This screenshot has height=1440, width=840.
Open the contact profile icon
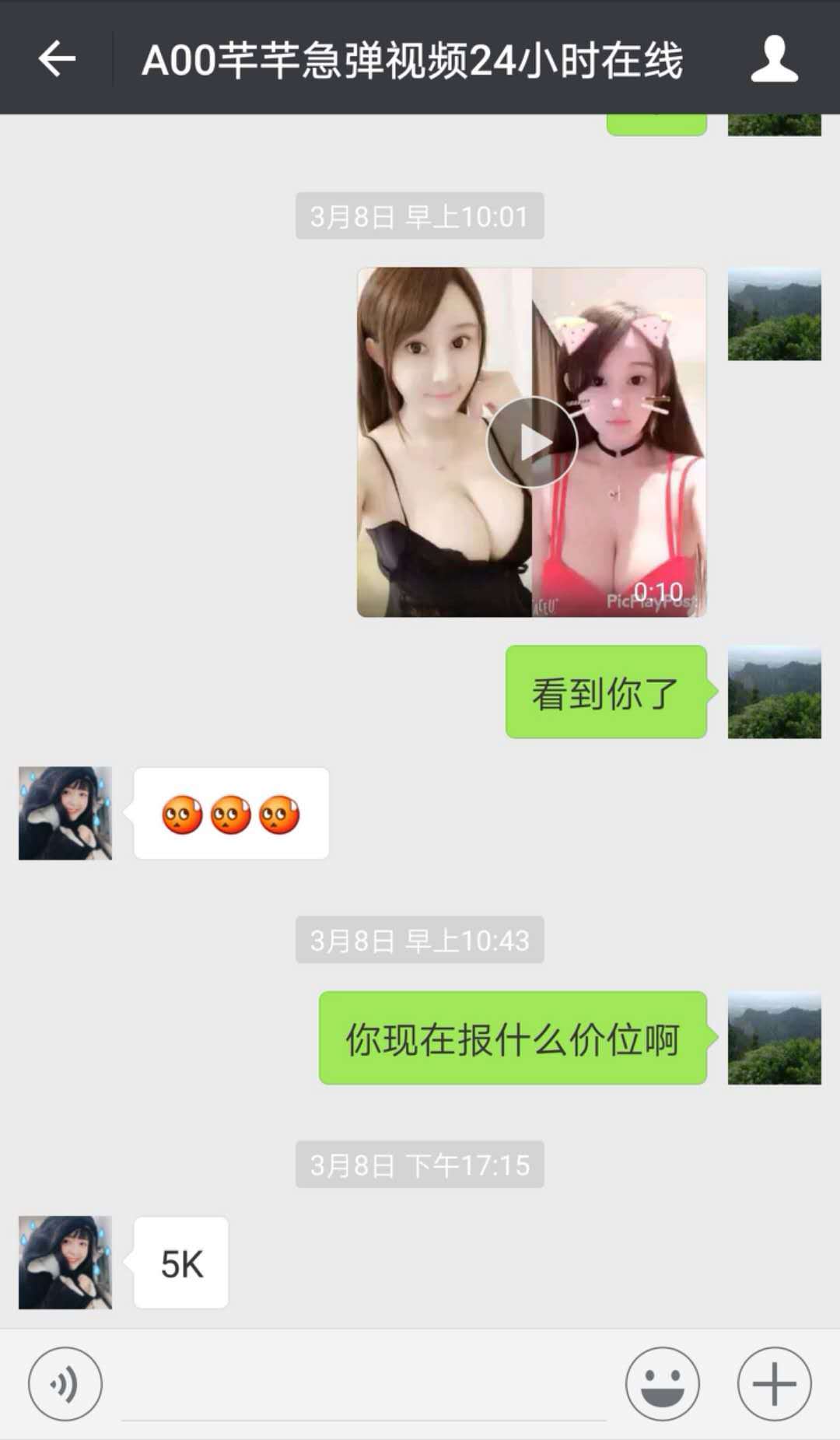point(774,59)
